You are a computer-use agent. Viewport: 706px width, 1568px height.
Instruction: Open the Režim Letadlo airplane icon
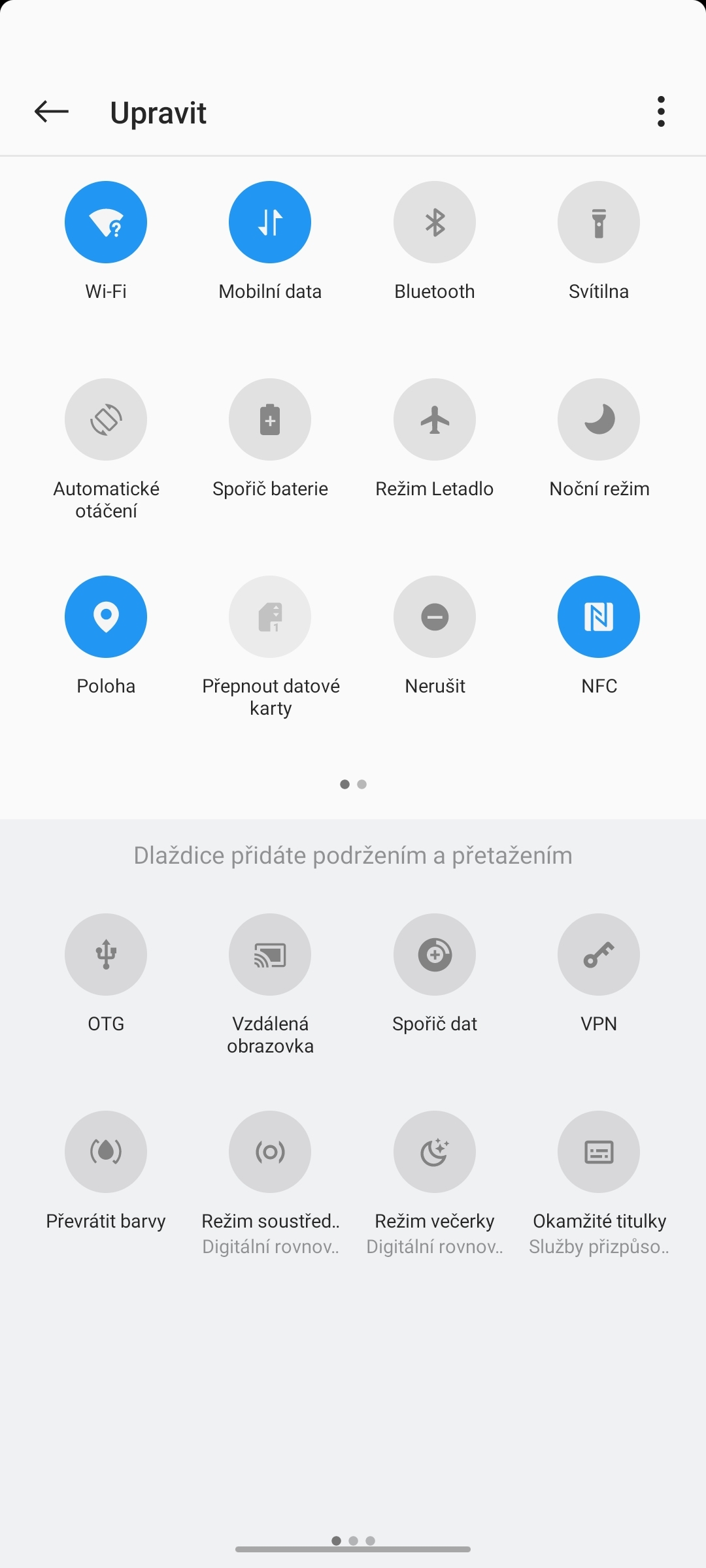click(434, 419)
